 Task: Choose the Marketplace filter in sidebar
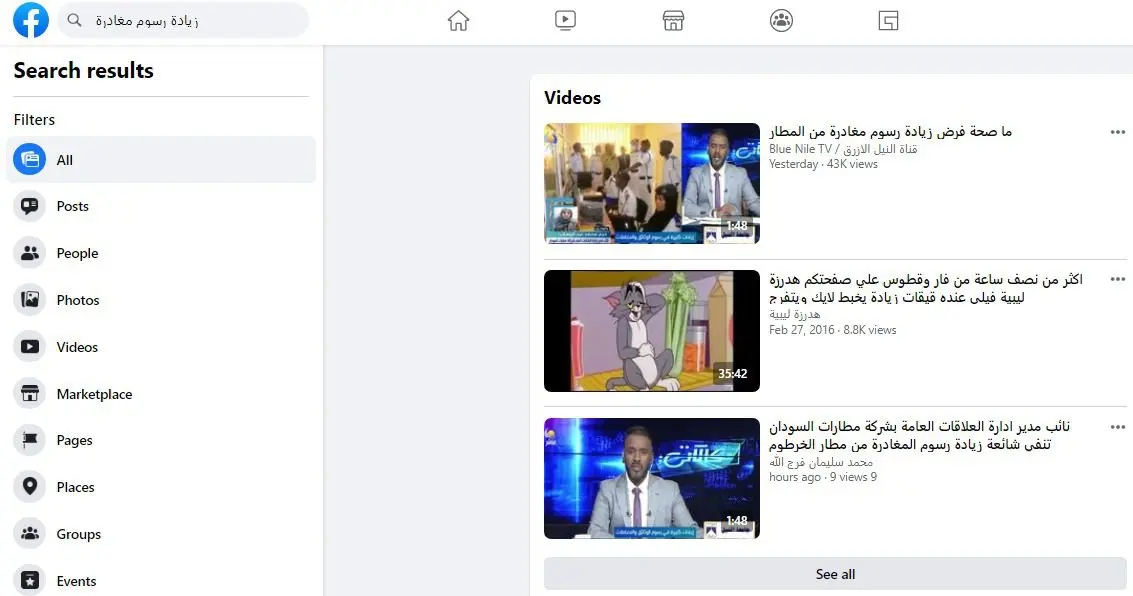pos(161,394)
